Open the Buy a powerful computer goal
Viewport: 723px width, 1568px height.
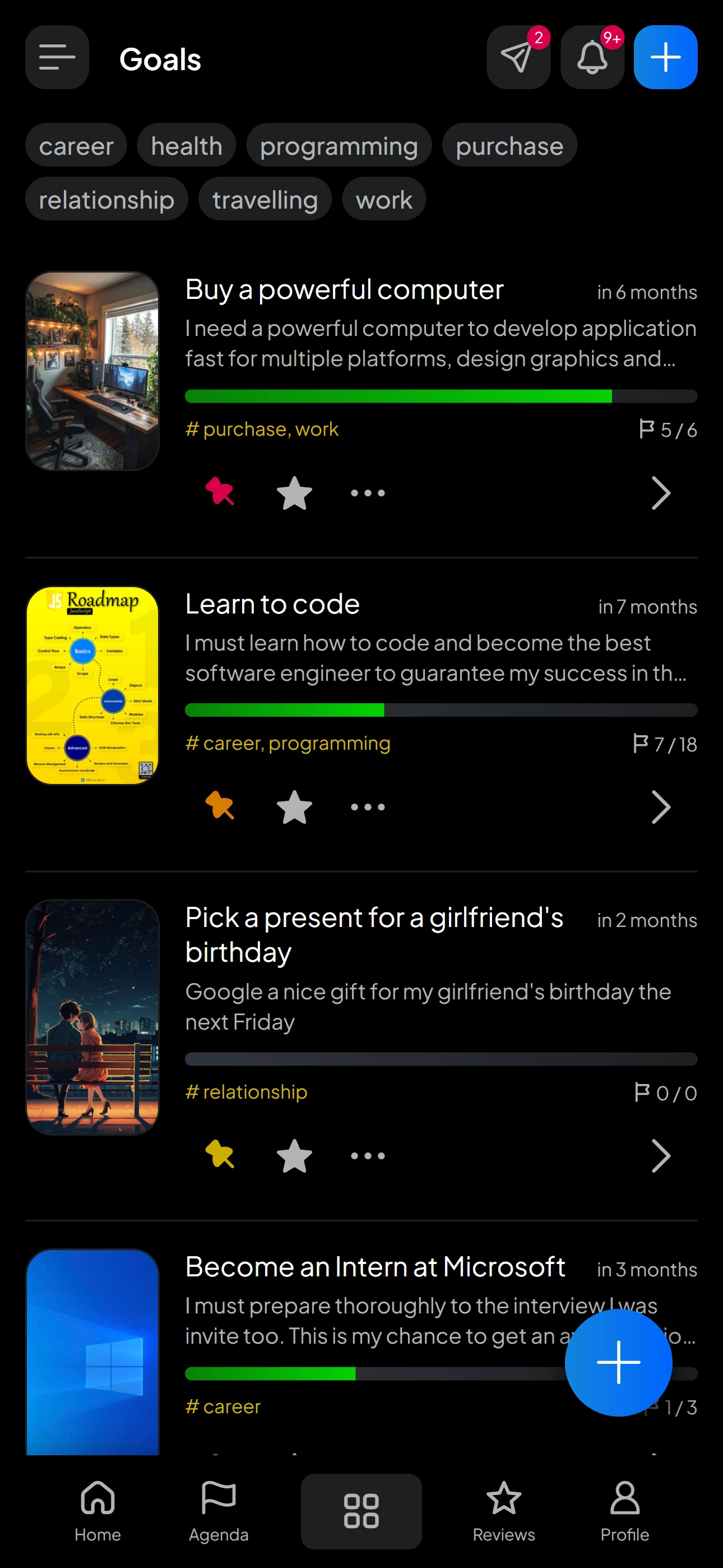pos(345,289)
